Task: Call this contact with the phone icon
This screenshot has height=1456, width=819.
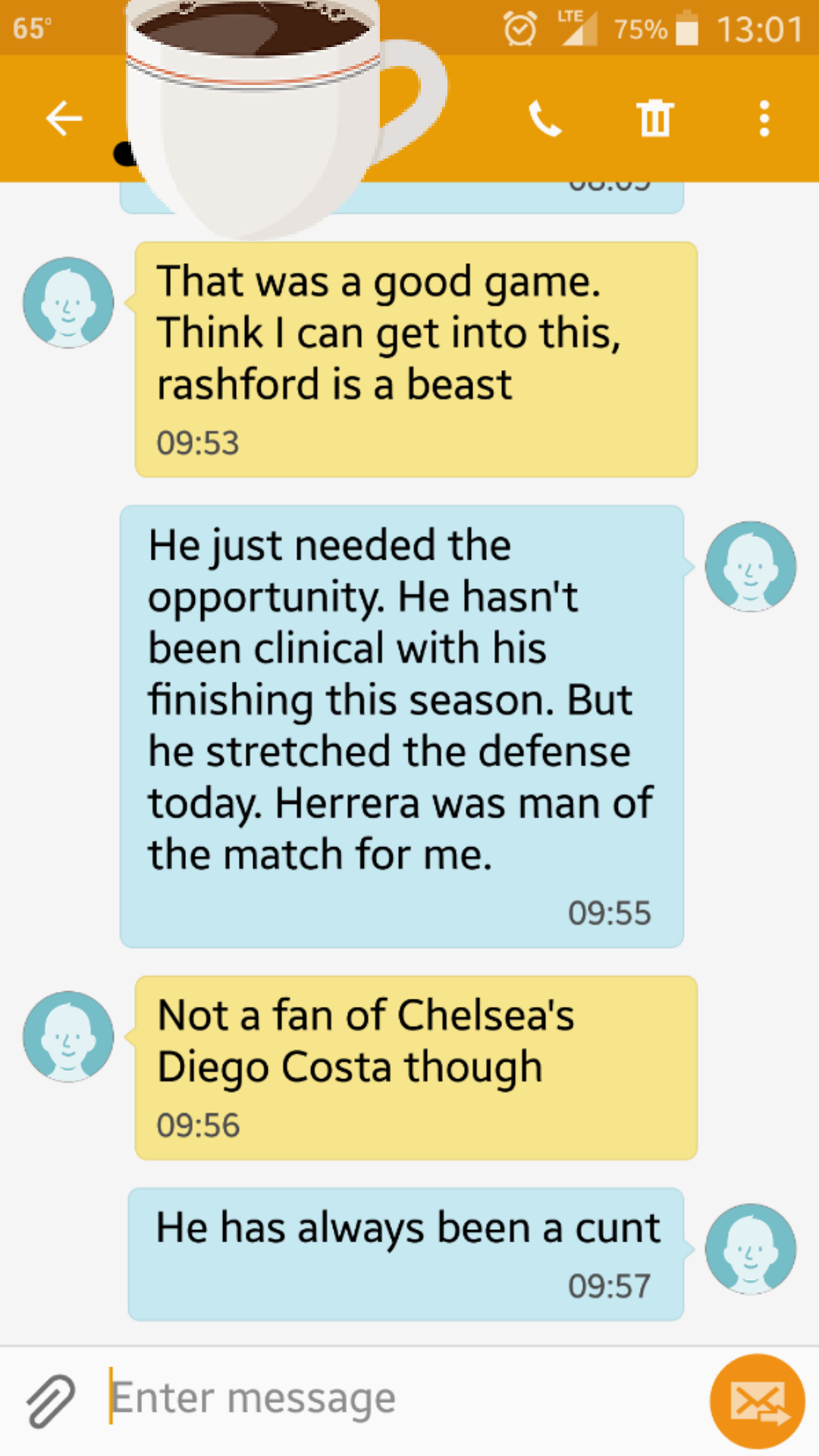Action: [544, 119]
